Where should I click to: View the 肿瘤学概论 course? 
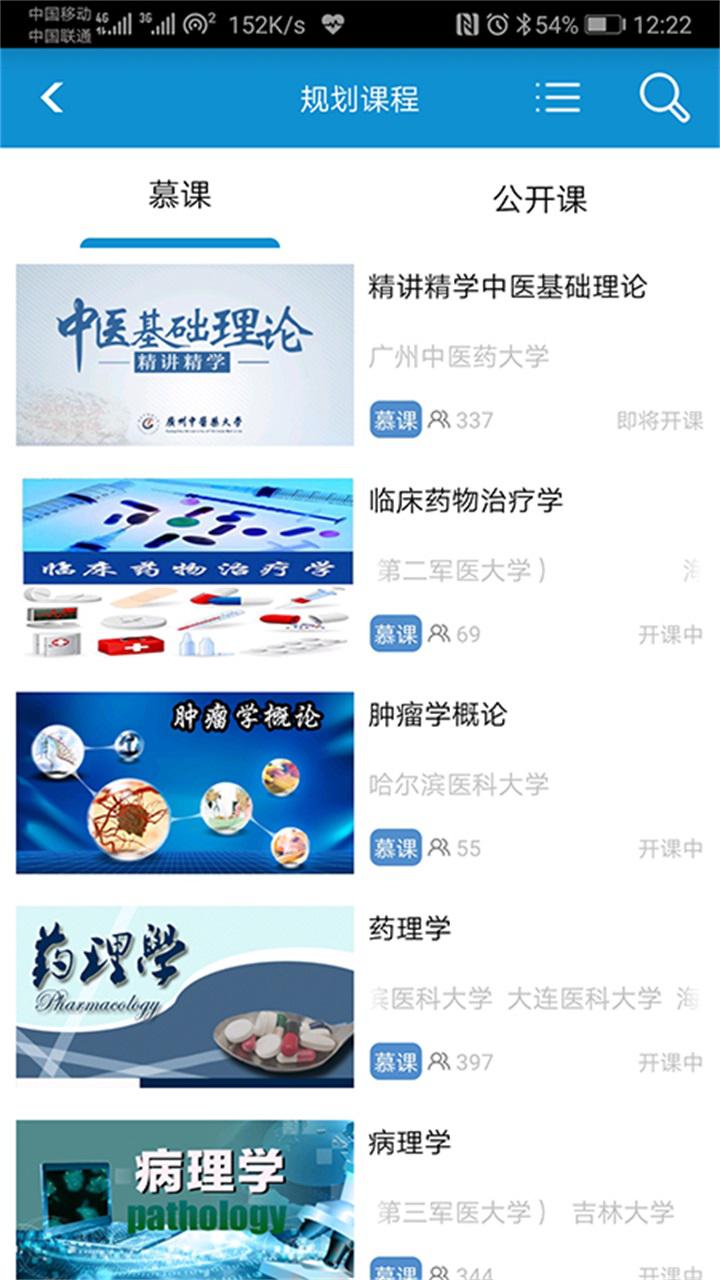[x=360, y=782]
